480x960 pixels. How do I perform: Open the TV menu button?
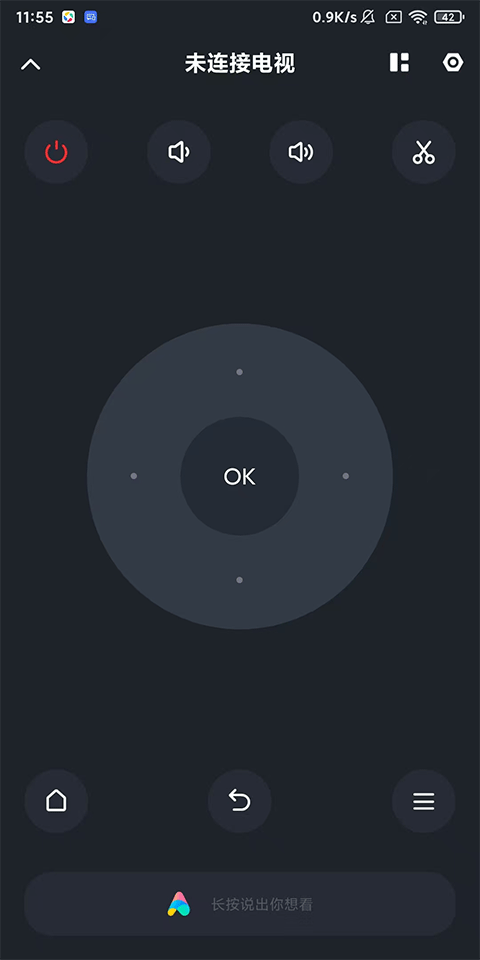click(424, 801)
